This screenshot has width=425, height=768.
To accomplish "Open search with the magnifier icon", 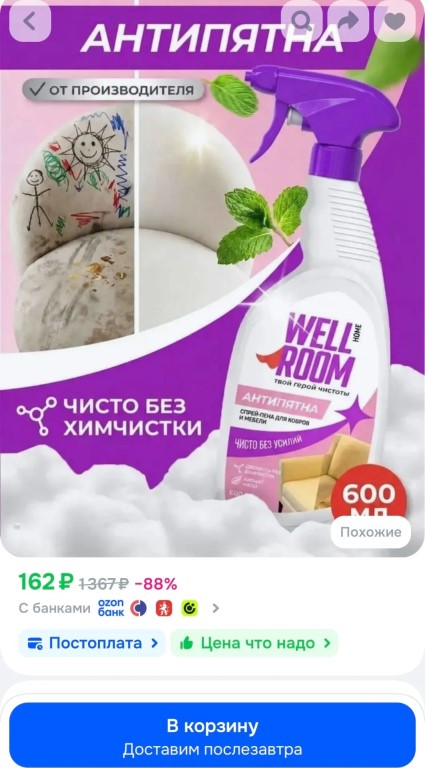I will 302,21.
